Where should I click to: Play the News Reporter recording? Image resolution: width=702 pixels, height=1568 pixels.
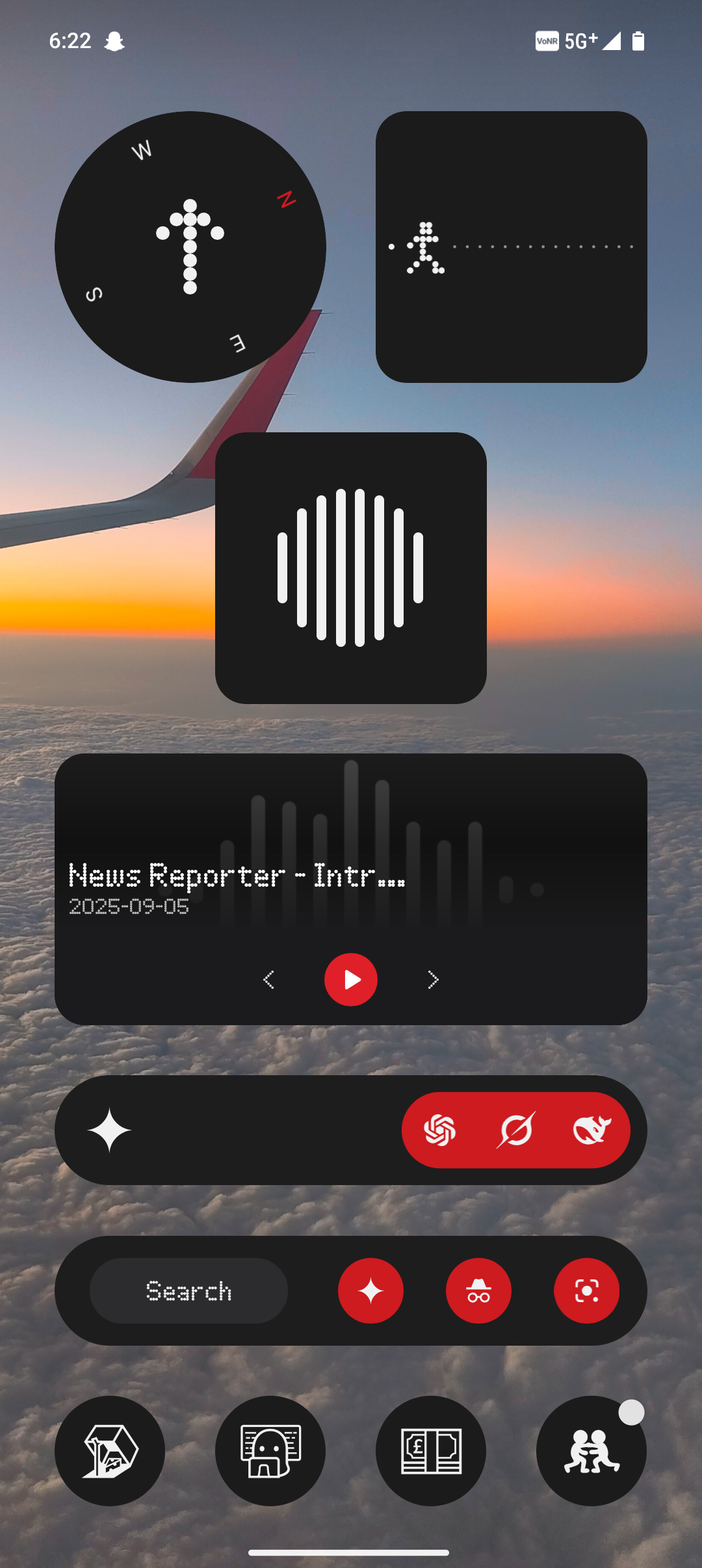coord(350,979)
